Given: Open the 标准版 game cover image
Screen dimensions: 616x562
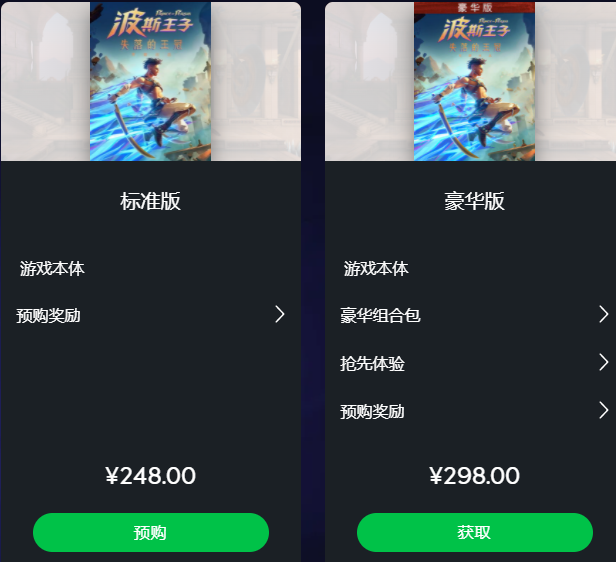Looking at the screenshot, I should 150,82.
